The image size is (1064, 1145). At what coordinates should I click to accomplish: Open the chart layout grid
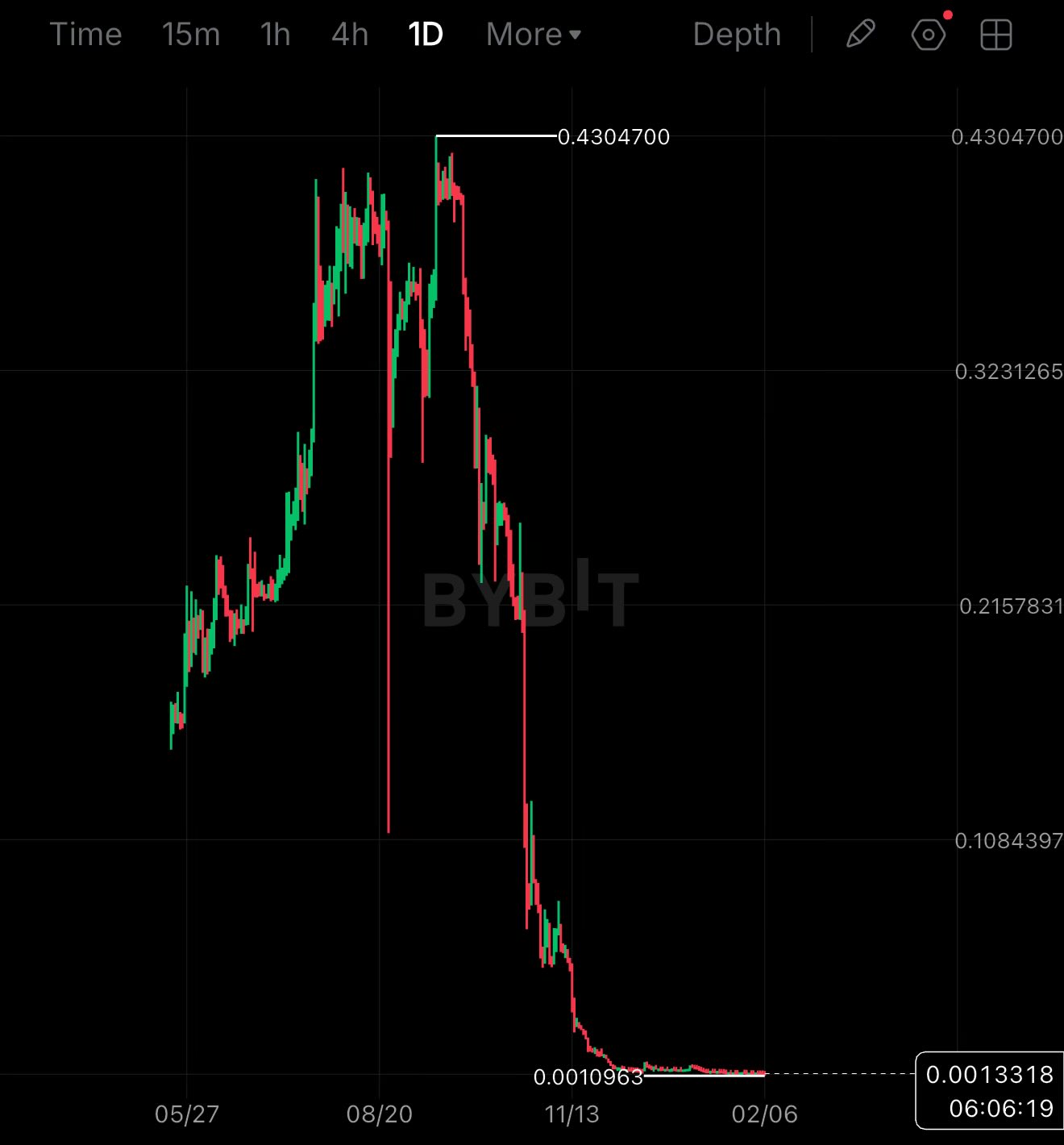click(x=996, y=35)
